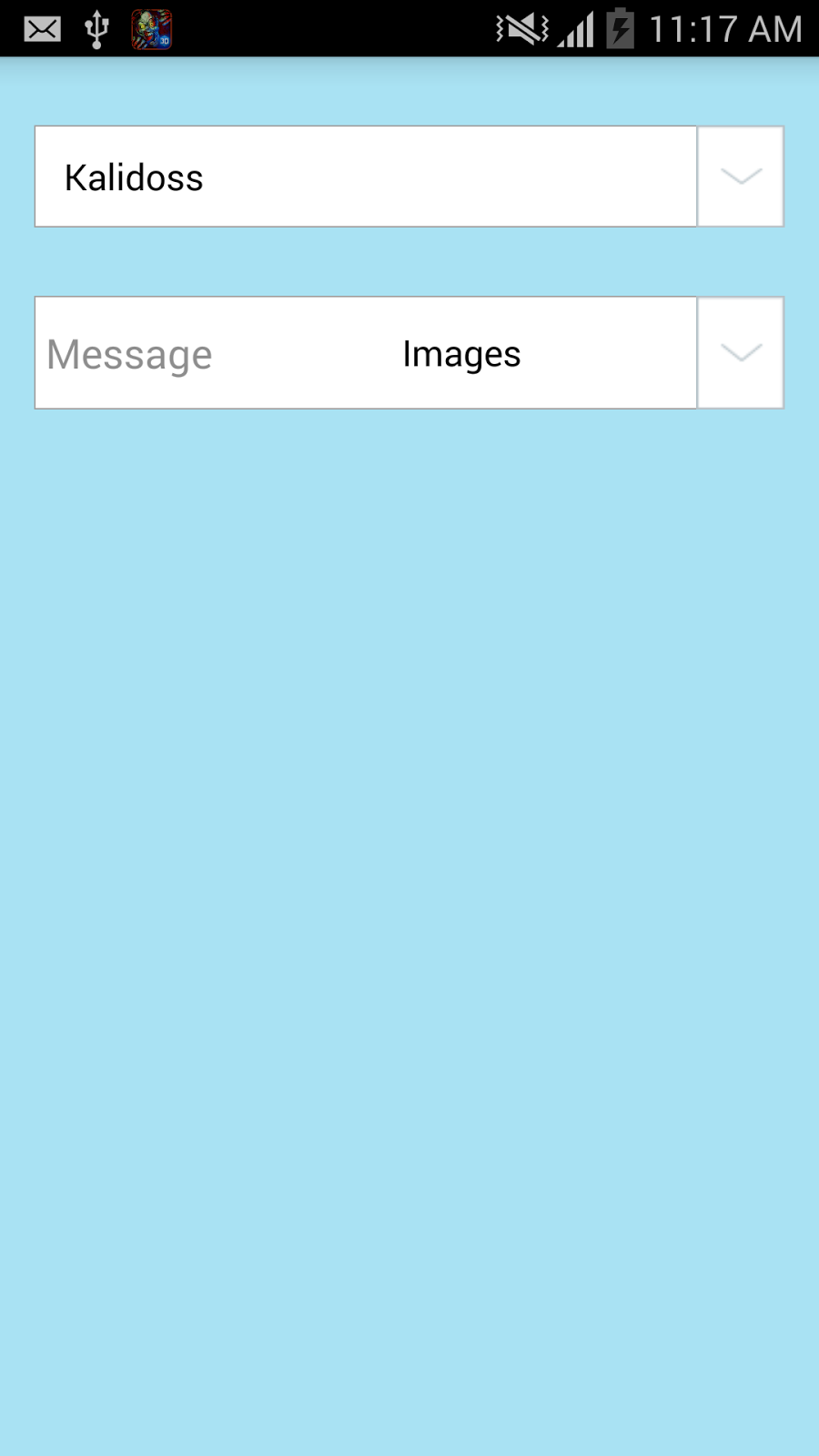Viewport: 819px width, 1456px height.
Task: Select the Kalidoss name text
Action: click(134, 177)
